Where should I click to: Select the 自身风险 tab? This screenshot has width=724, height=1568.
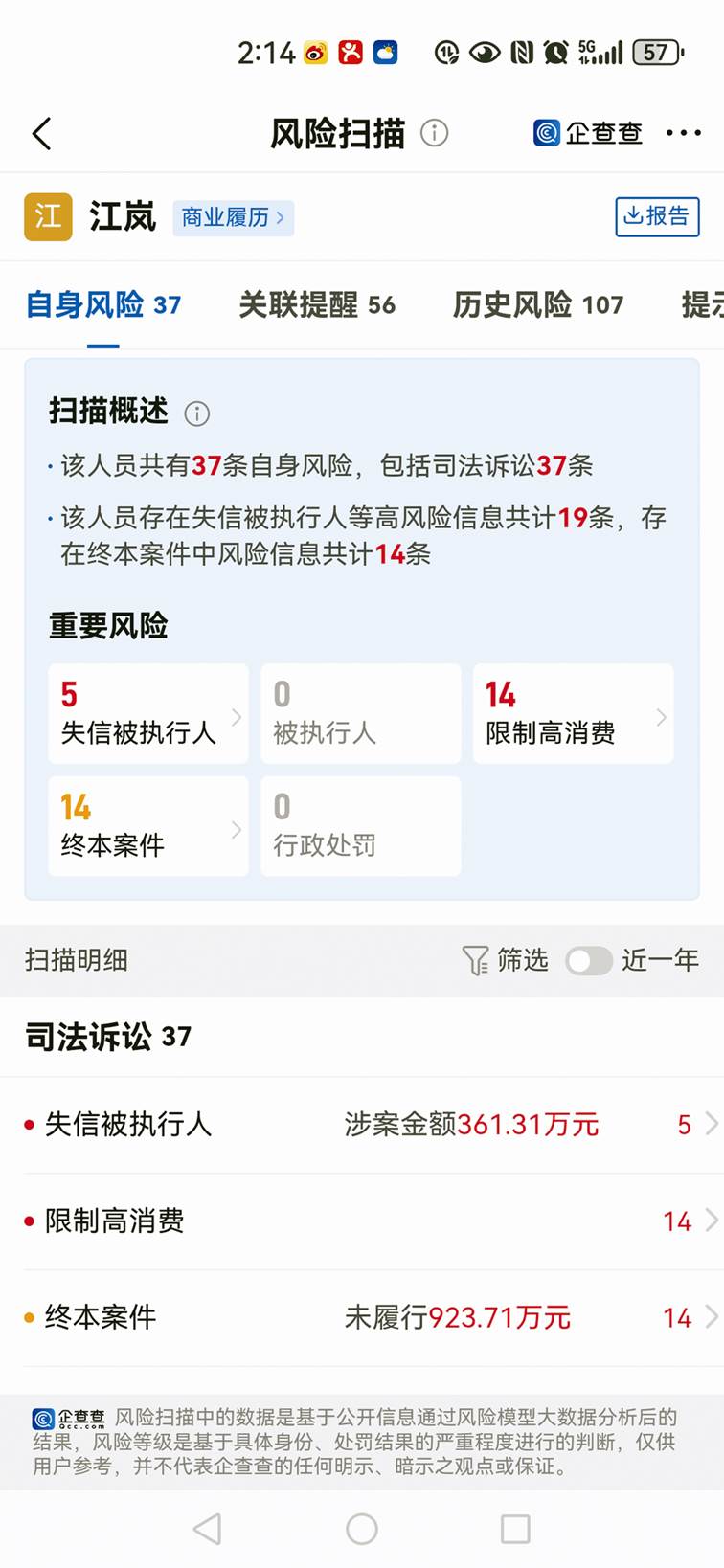click(102, 305)
